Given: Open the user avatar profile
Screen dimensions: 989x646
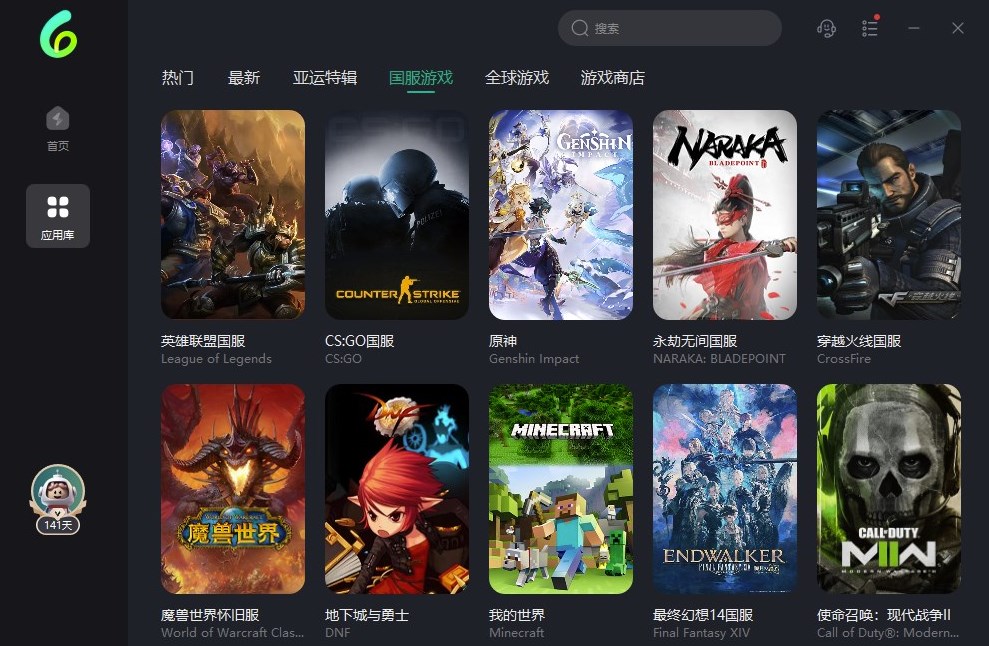Looking at the screenshot, I should [58, 490].
